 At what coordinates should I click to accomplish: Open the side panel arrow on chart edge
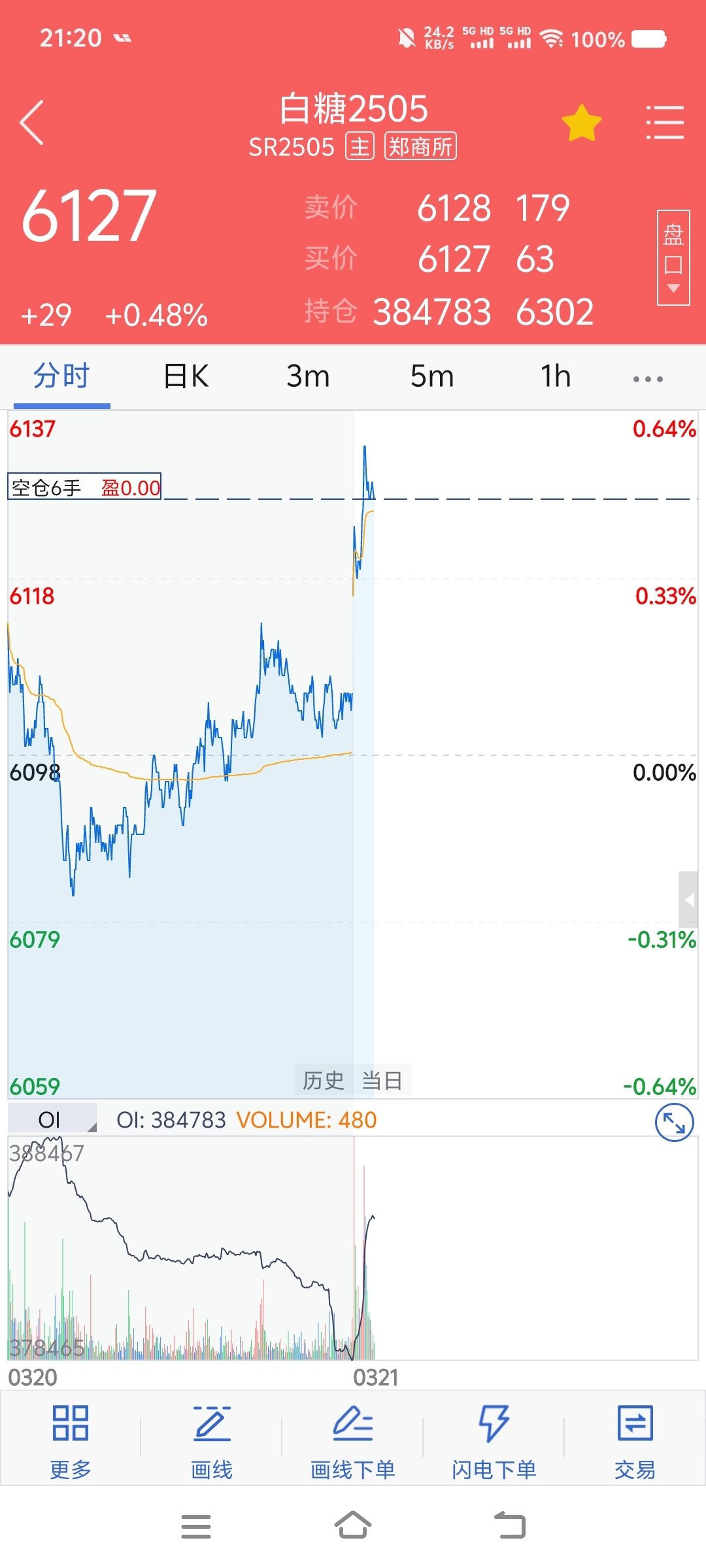[x=688, y=900]
